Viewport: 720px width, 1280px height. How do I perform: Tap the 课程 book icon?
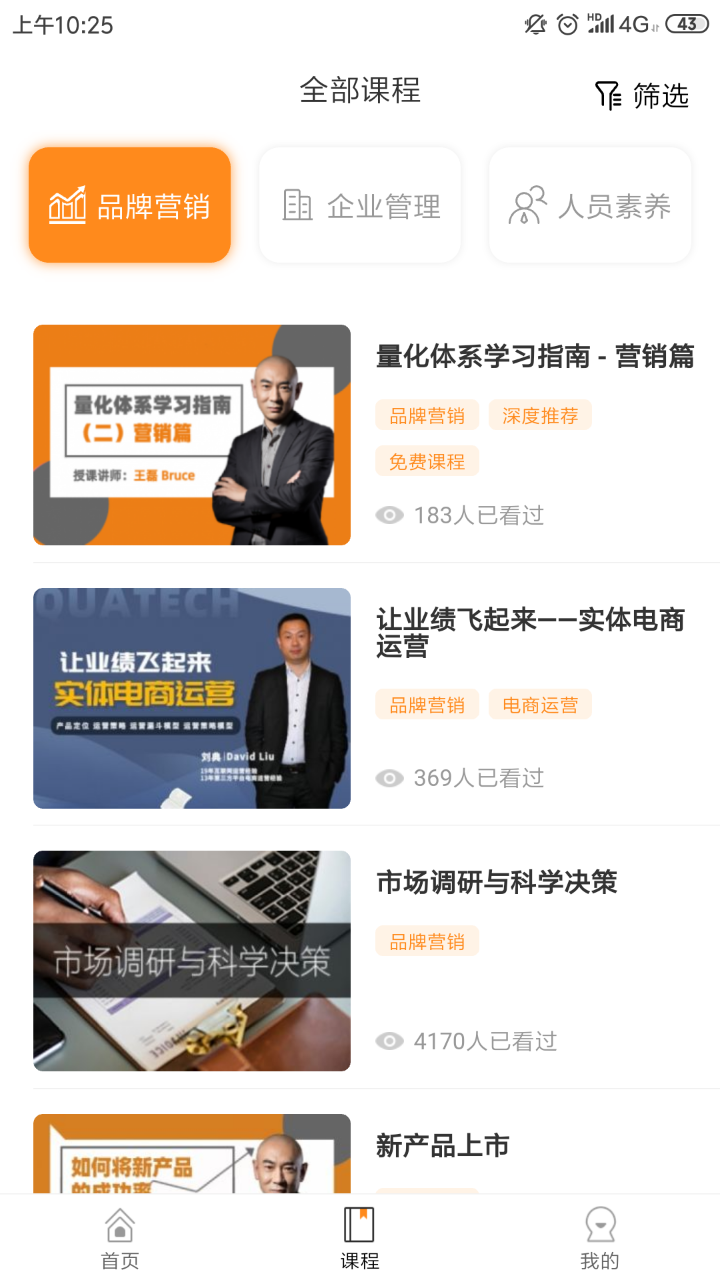coord(360,1222)
